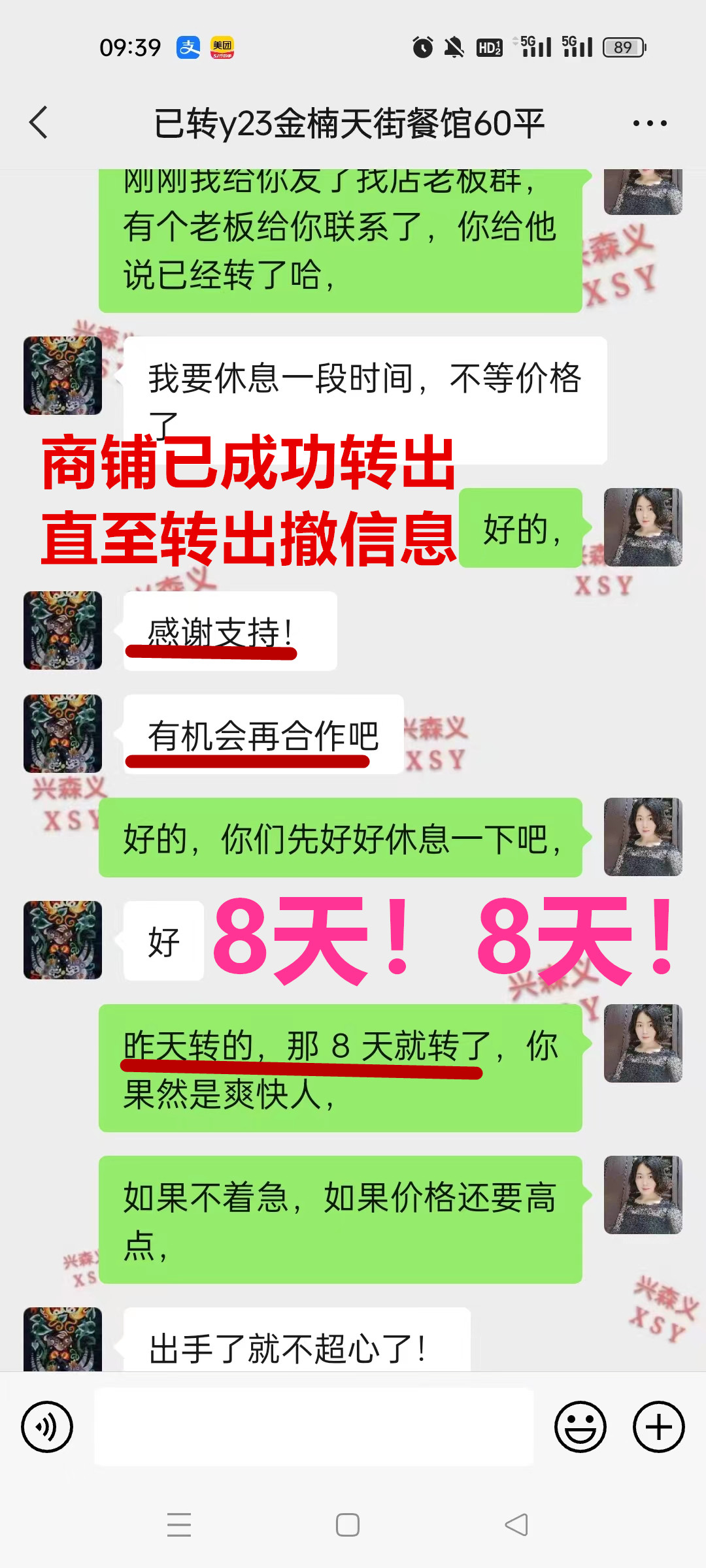This screenshot has height=1568, width=706.
Task: Open own avatar beside 好的,你们先好好休息一下吧 message
Action: (x=643, y=837)
